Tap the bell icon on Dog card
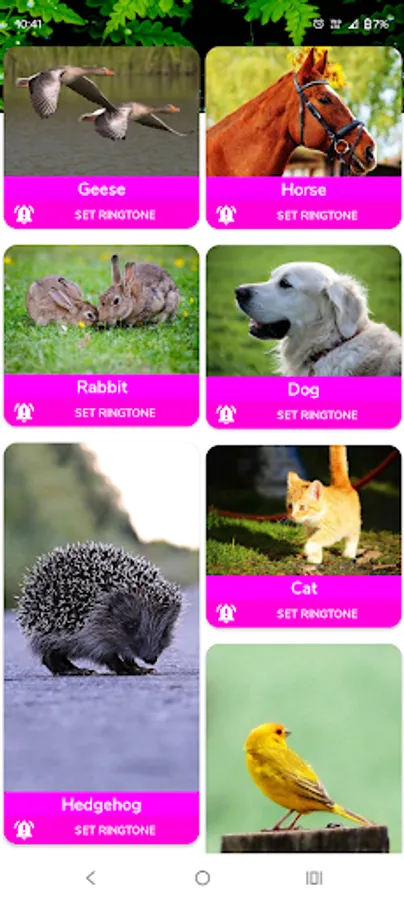404x900 pixels. [226, 414]
